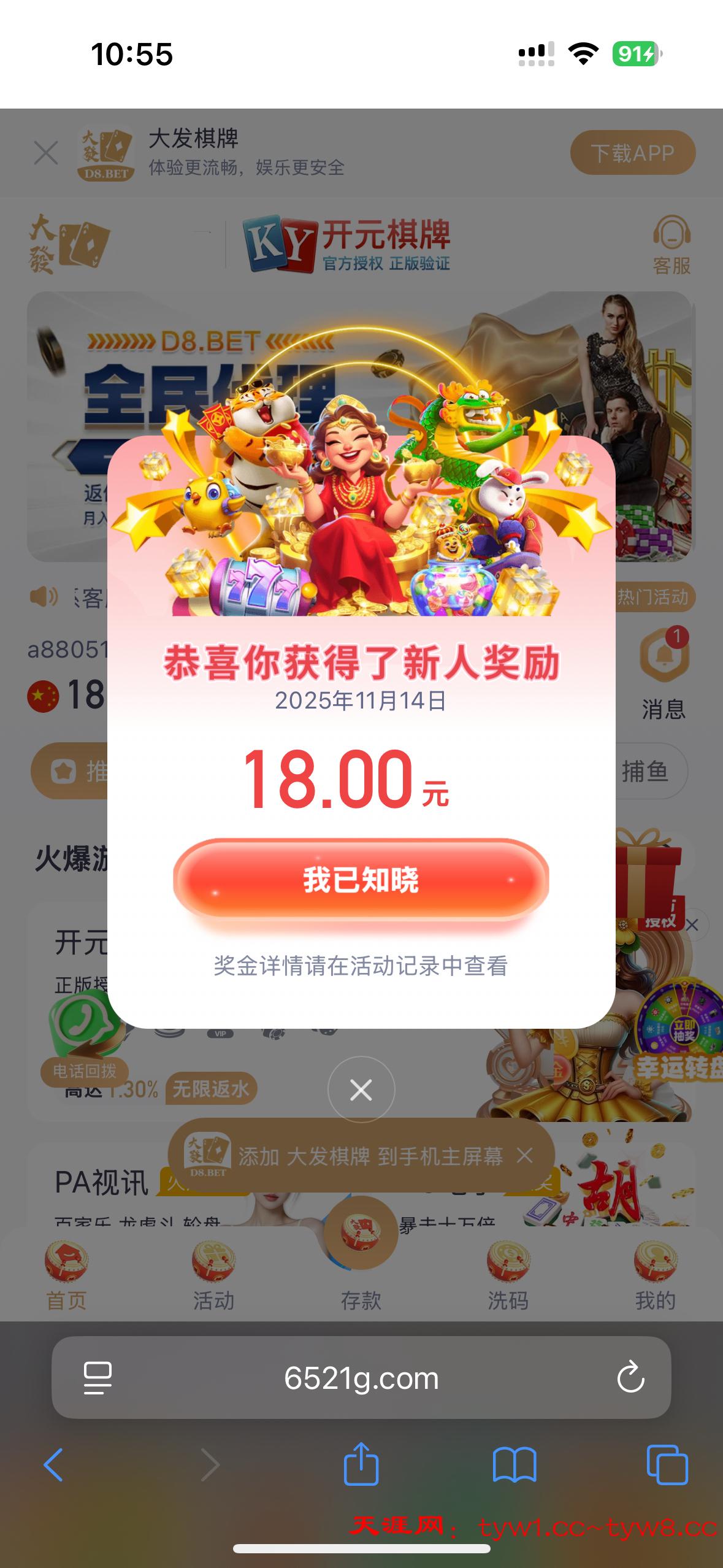Confirm the reward with 我已知晓 button
Image resolution: width=723 pixels, height=1568 pixels.
tap(361, 879)
